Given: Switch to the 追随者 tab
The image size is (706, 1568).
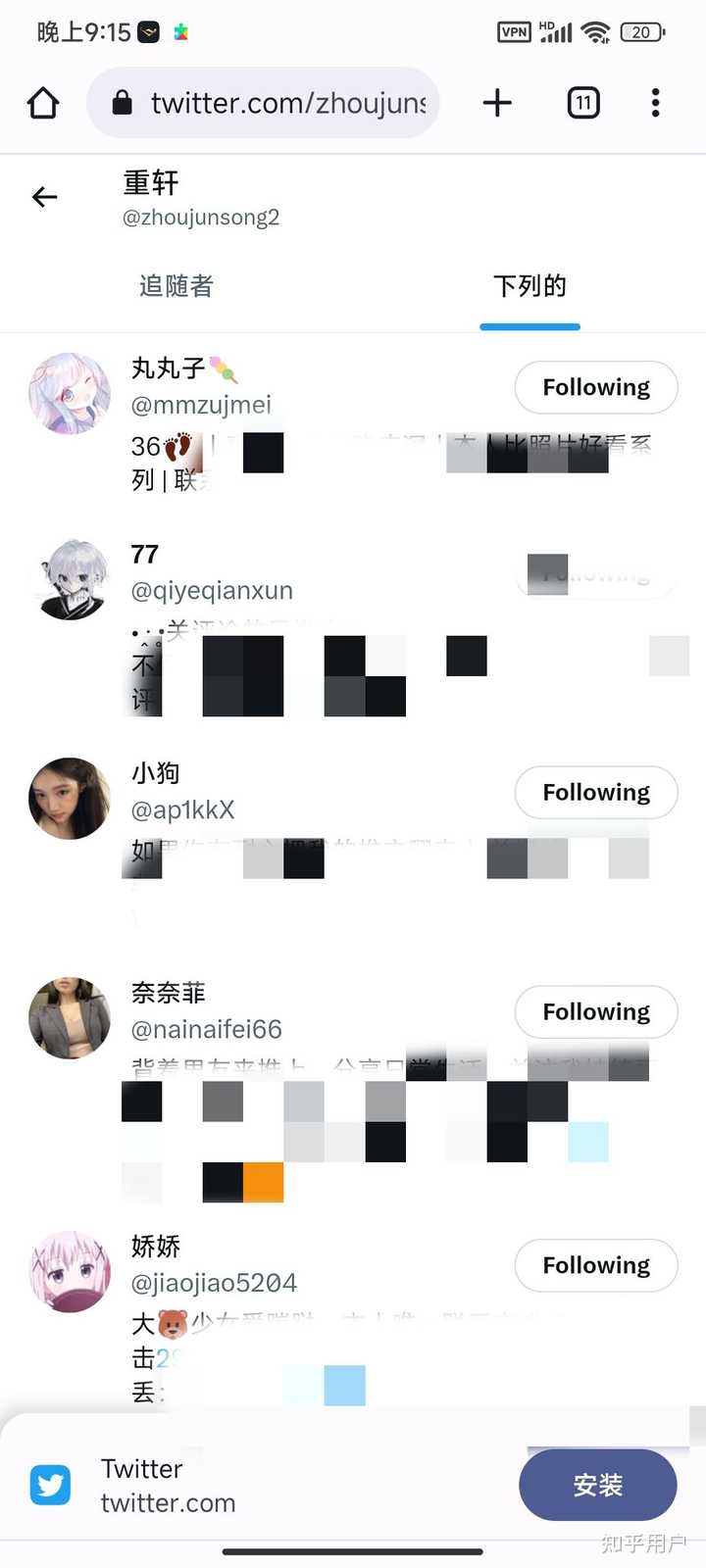Looking at the screenshot, I should tap(176, 286).
